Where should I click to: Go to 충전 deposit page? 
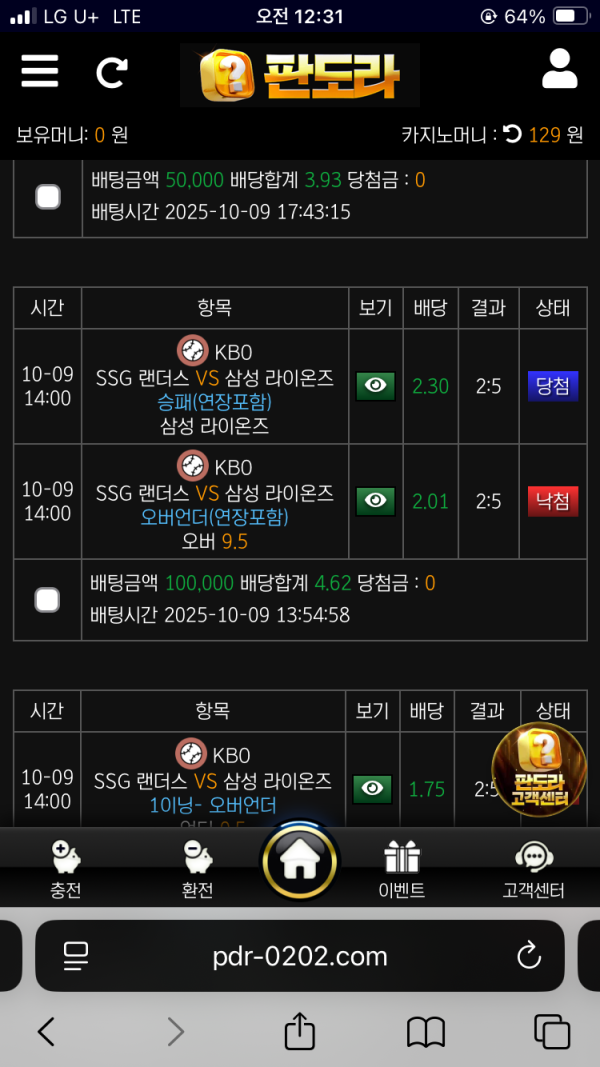coord(66,869)
